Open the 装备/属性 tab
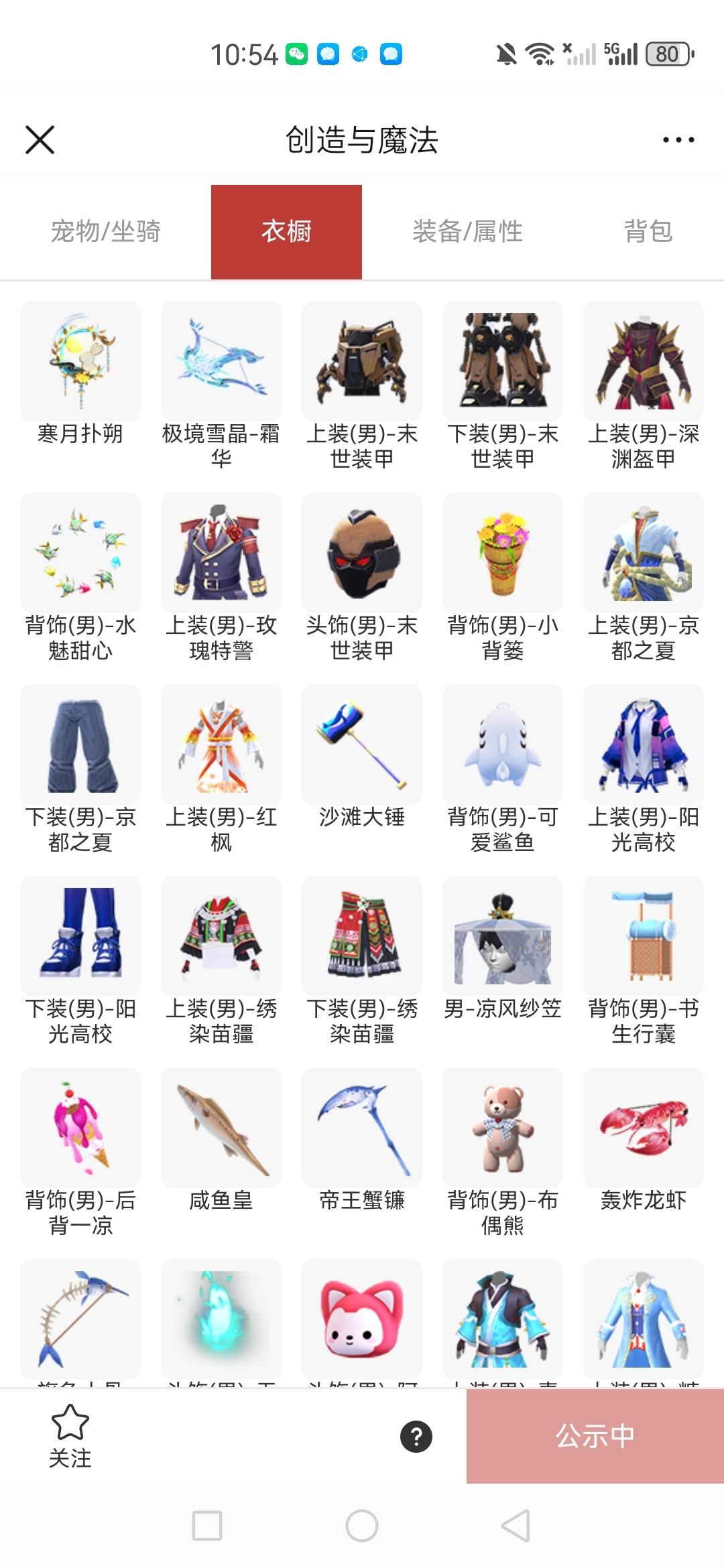This screenshot has width=724, height=1568. click(468, 231)
